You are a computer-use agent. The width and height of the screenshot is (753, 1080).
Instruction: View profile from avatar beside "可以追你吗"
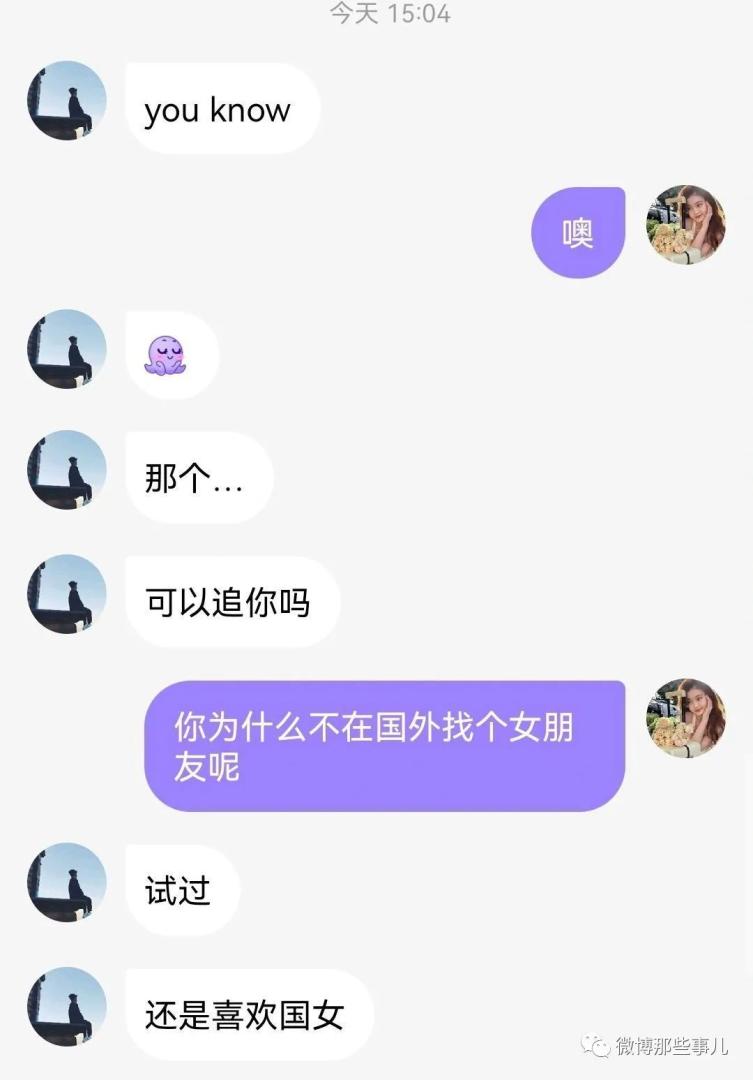67,594
